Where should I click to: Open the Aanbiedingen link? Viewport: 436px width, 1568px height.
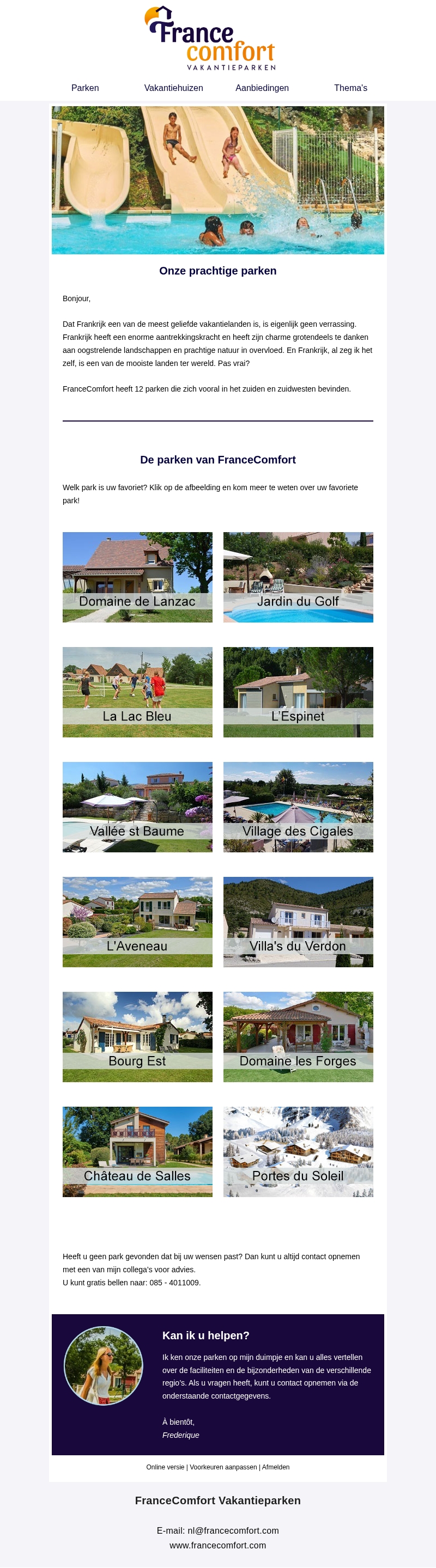(x=262, y=88)
